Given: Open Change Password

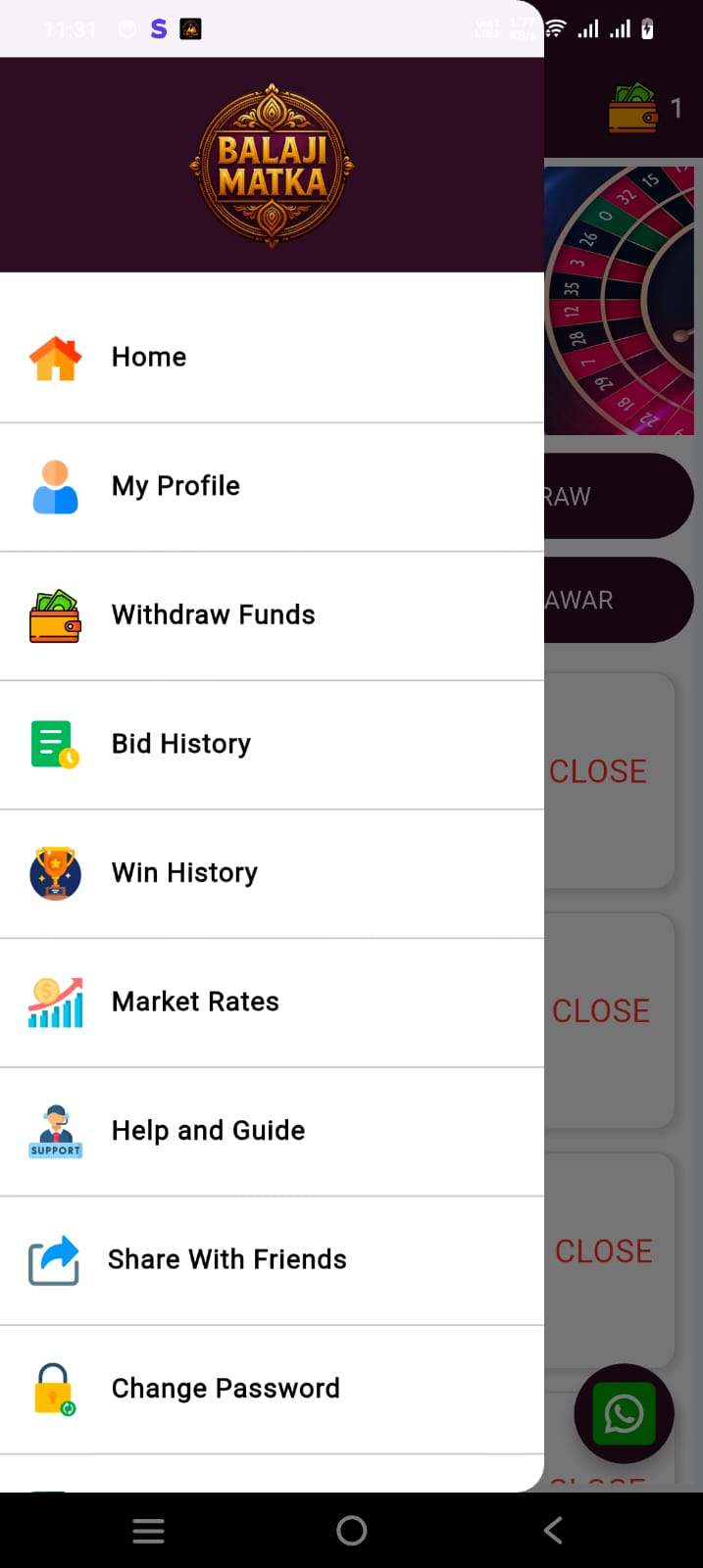Looking at the screenshot, I should point(226,1389).
